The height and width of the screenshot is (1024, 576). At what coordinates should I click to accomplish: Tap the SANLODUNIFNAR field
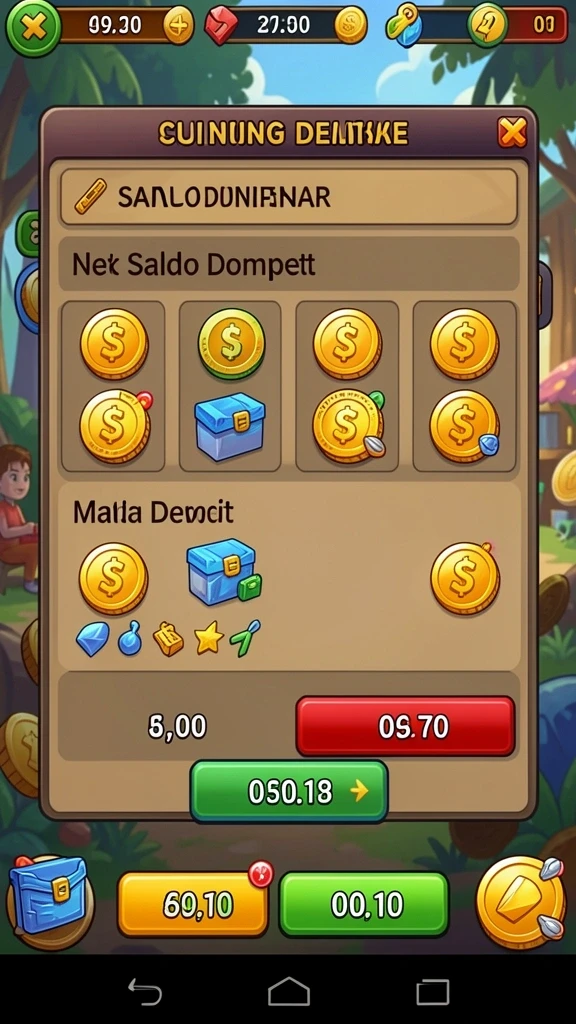tap(289, 197)
